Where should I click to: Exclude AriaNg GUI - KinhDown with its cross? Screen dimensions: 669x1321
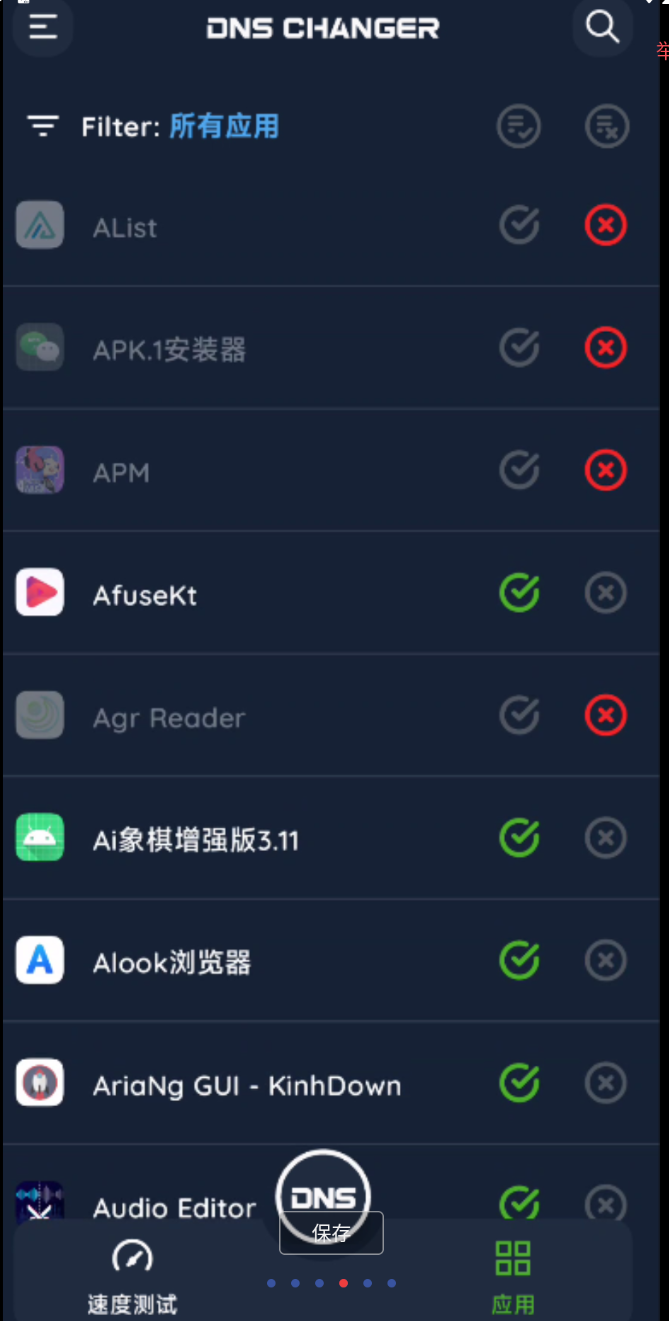pyautogui.click(x=606, y=1083)
